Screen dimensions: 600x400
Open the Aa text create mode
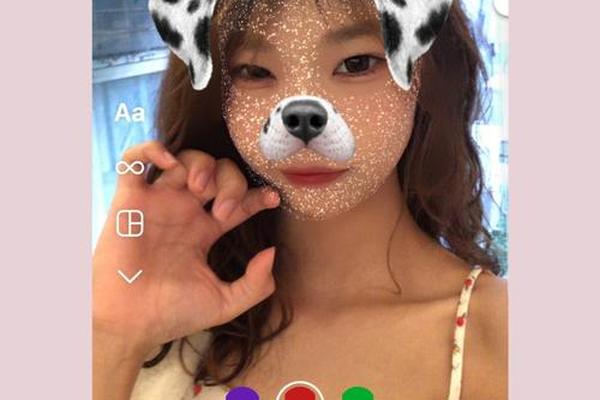129,113
